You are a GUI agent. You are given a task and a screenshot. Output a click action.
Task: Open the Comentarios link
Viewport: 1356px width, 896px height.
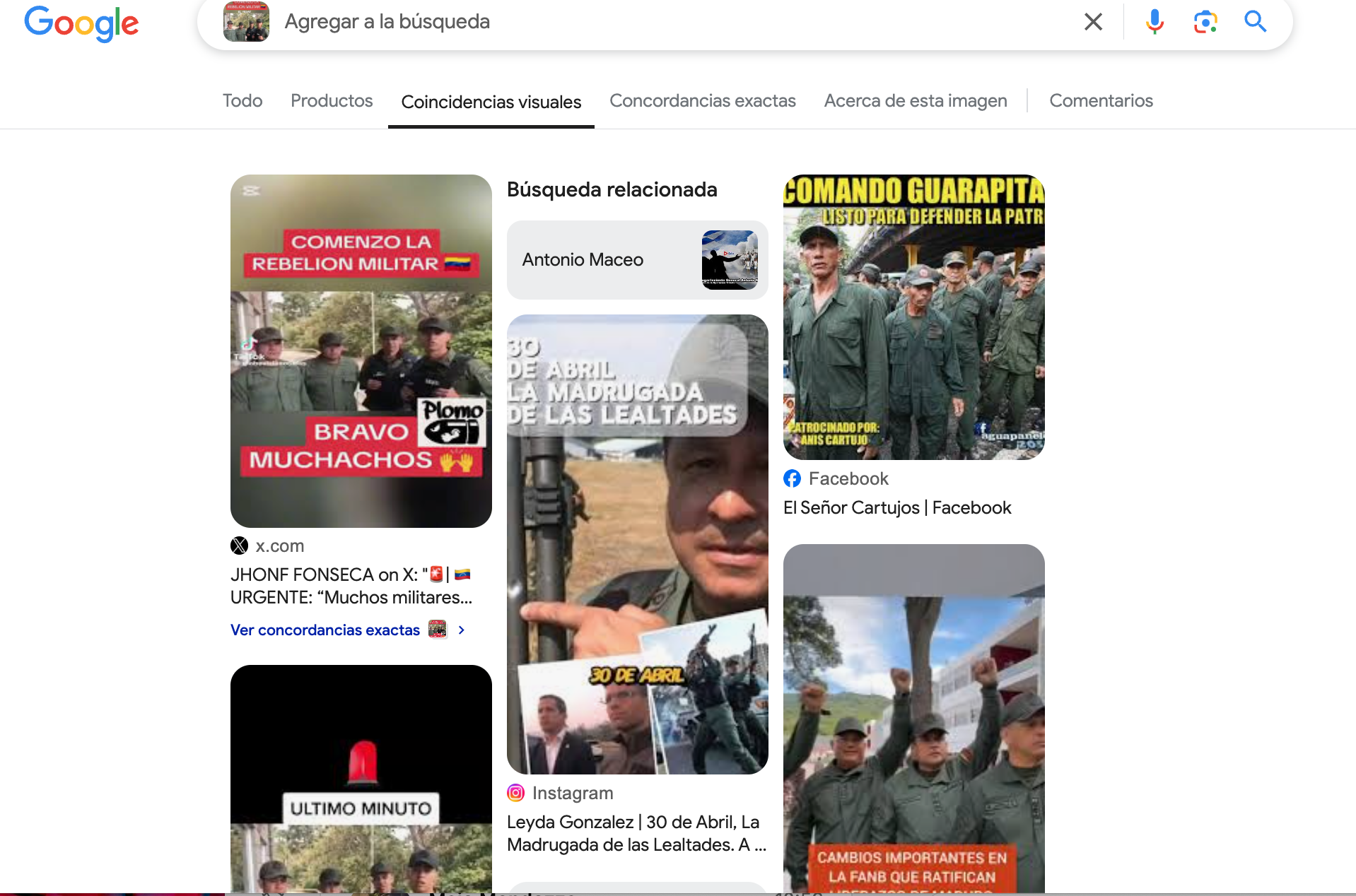click(1101, 101)
